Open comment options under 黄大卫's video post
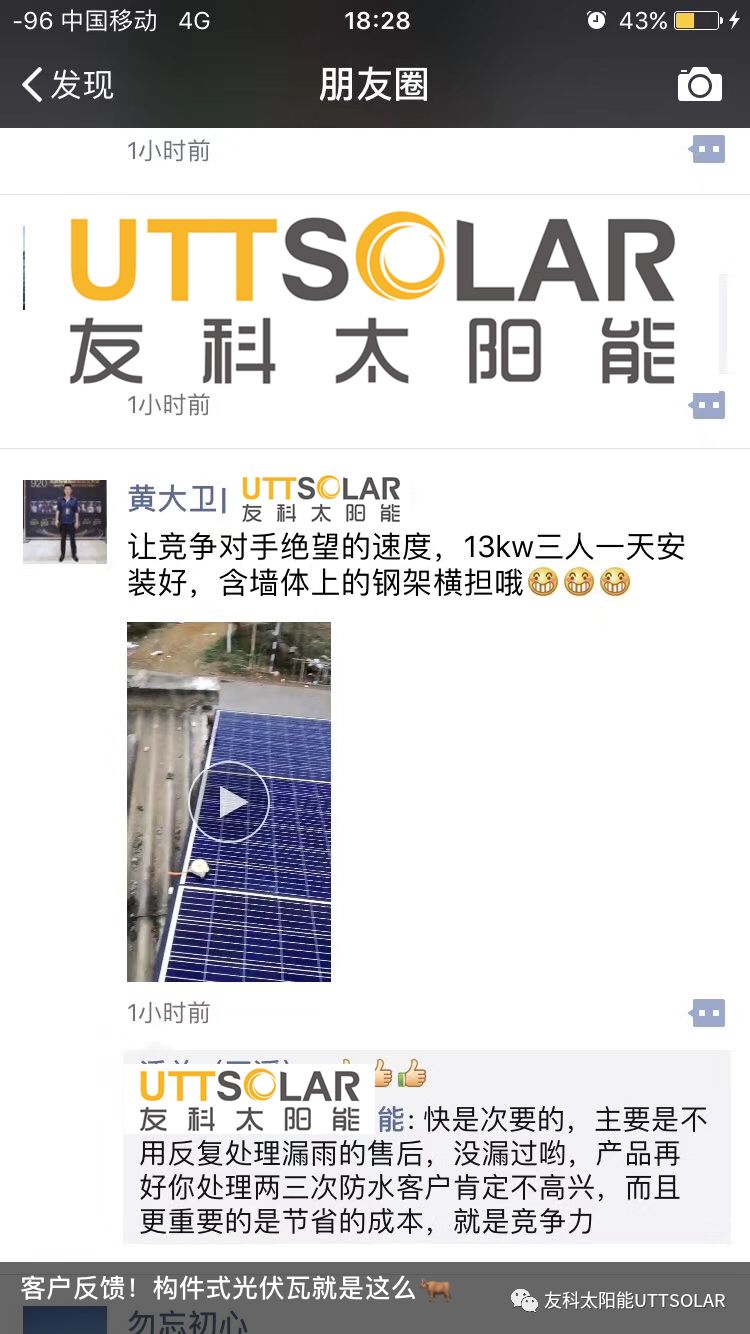This screenshot has width=750, height=1334. click(707, 1012)
